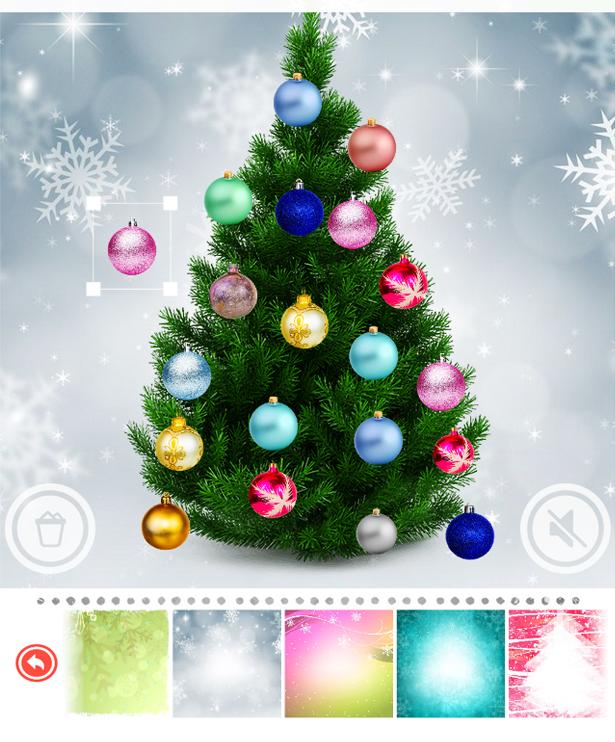
Task: Select the green snowflake background
Action: 117,662
